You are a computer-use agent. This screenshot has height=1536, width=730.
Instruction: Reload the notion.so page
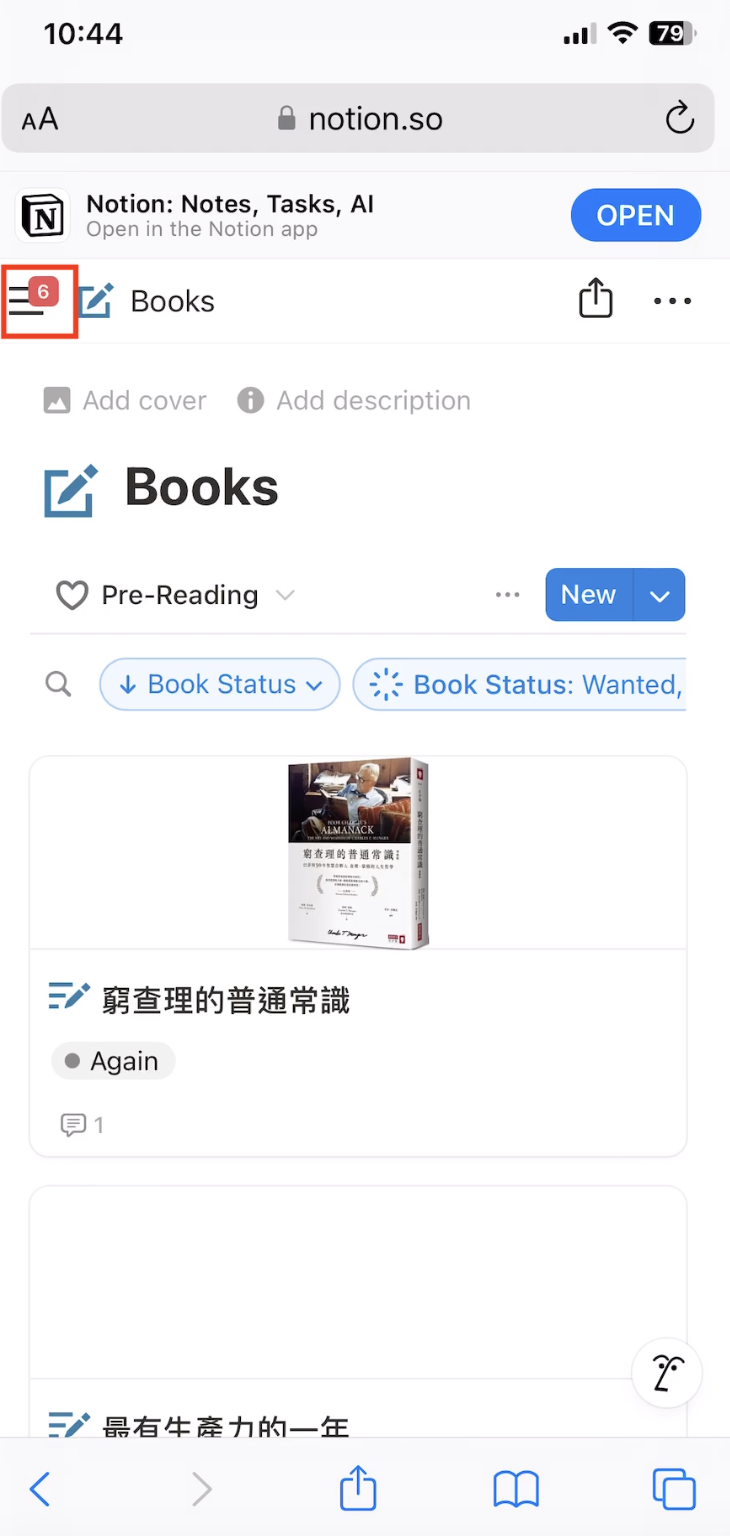679,119
